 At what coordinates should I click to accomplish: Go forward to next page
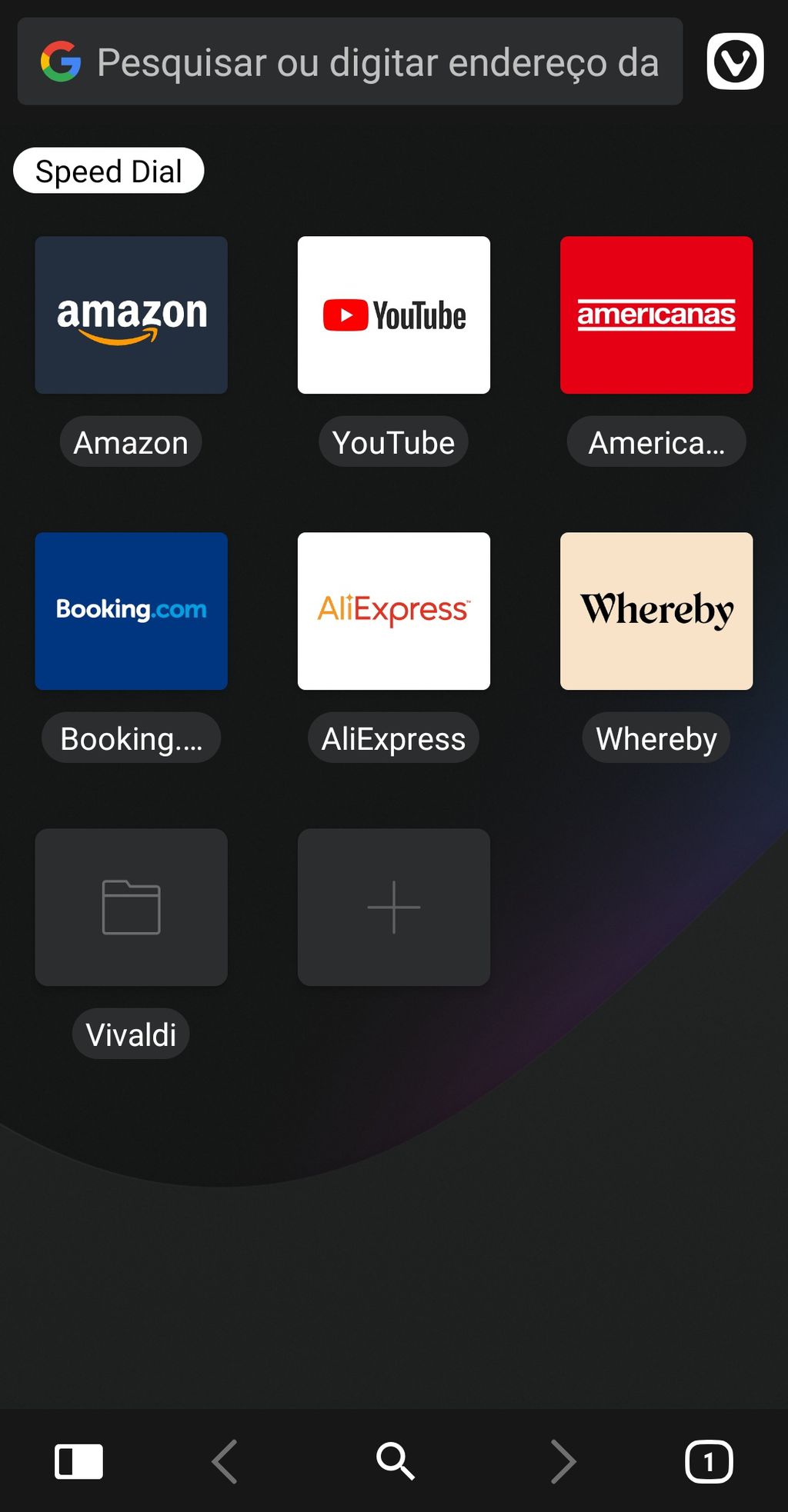[x=564, y=1461]
